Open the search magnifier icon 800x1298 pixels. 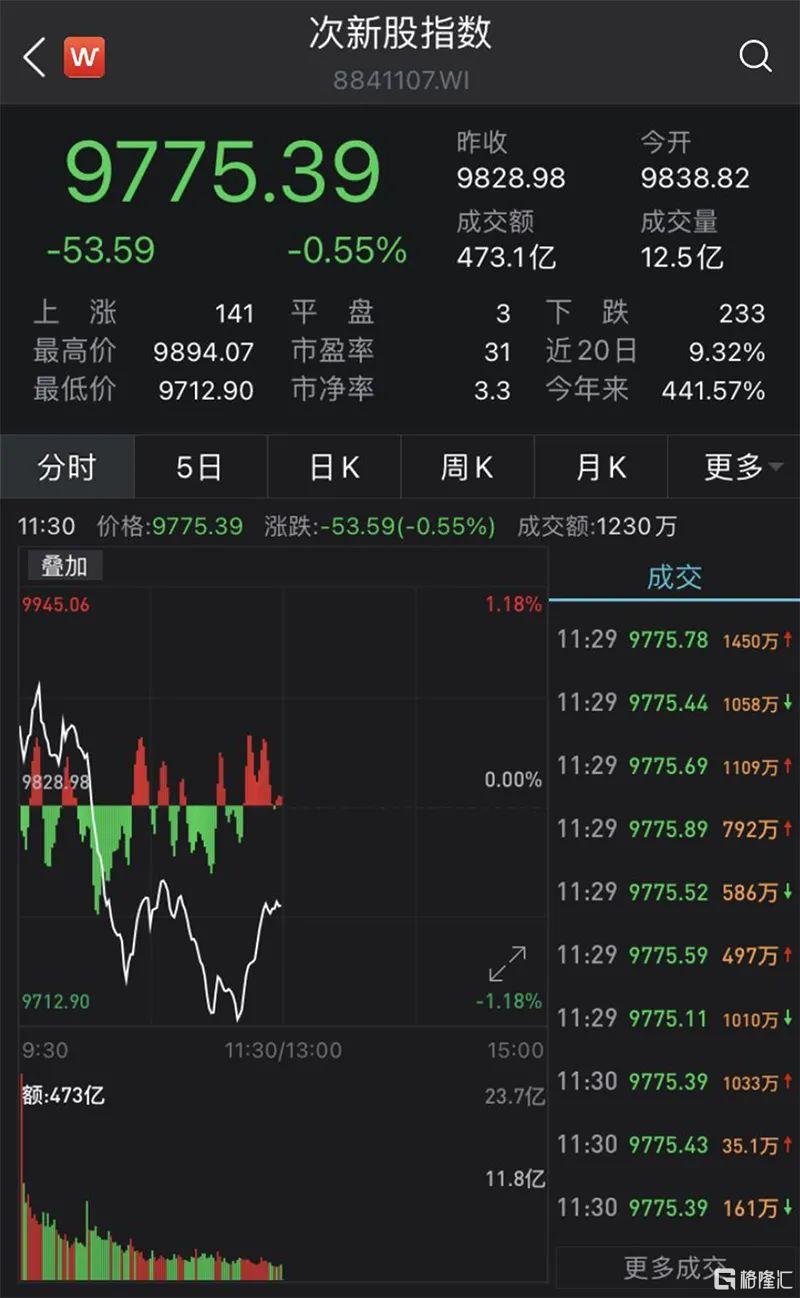pyautogui.click(x=756, y=56)
